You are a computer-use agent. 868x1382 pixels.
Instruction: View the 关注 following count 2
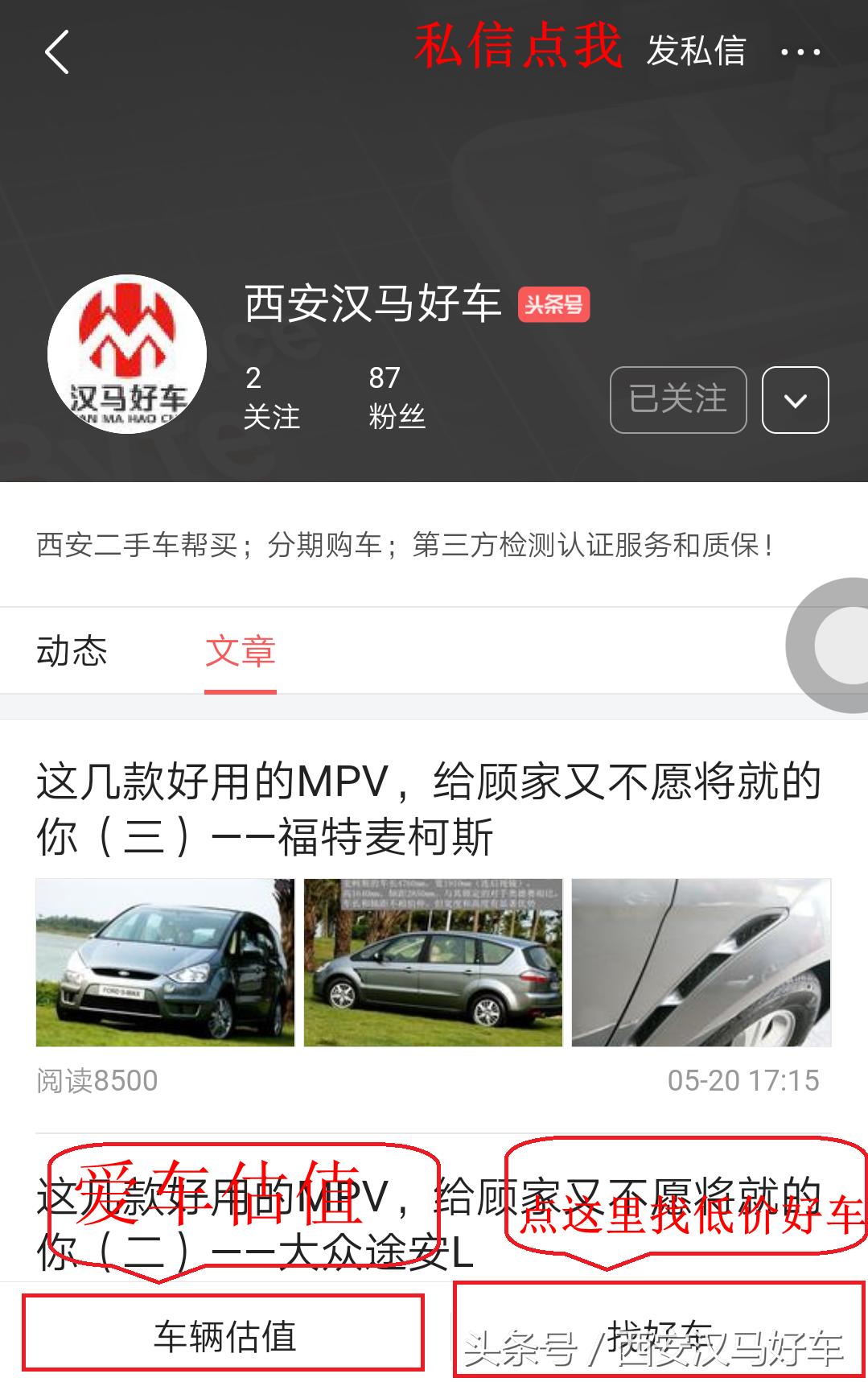tap(271, 394)
